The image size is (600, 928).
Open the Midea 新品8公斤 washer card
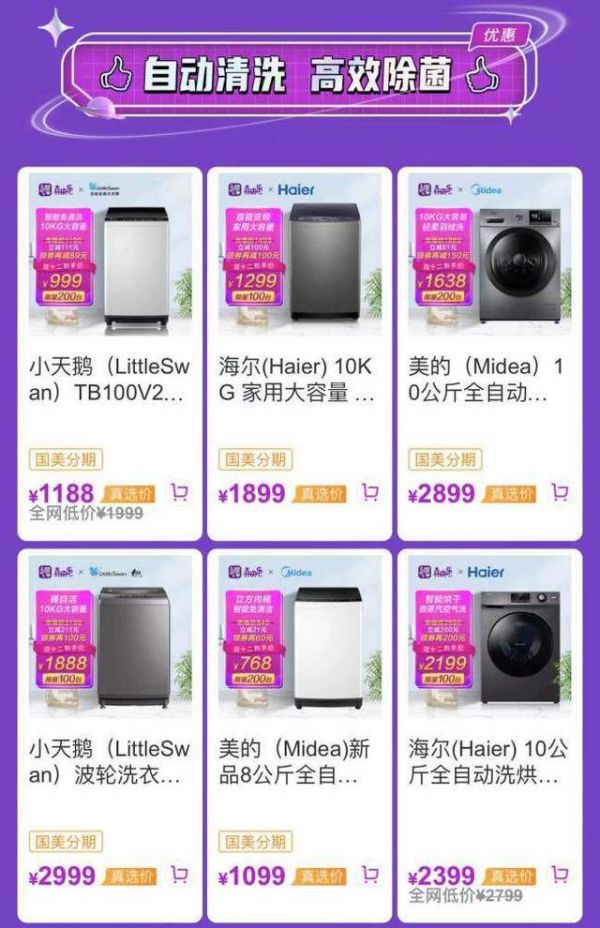pyautogui.click(x=298, y=680)
